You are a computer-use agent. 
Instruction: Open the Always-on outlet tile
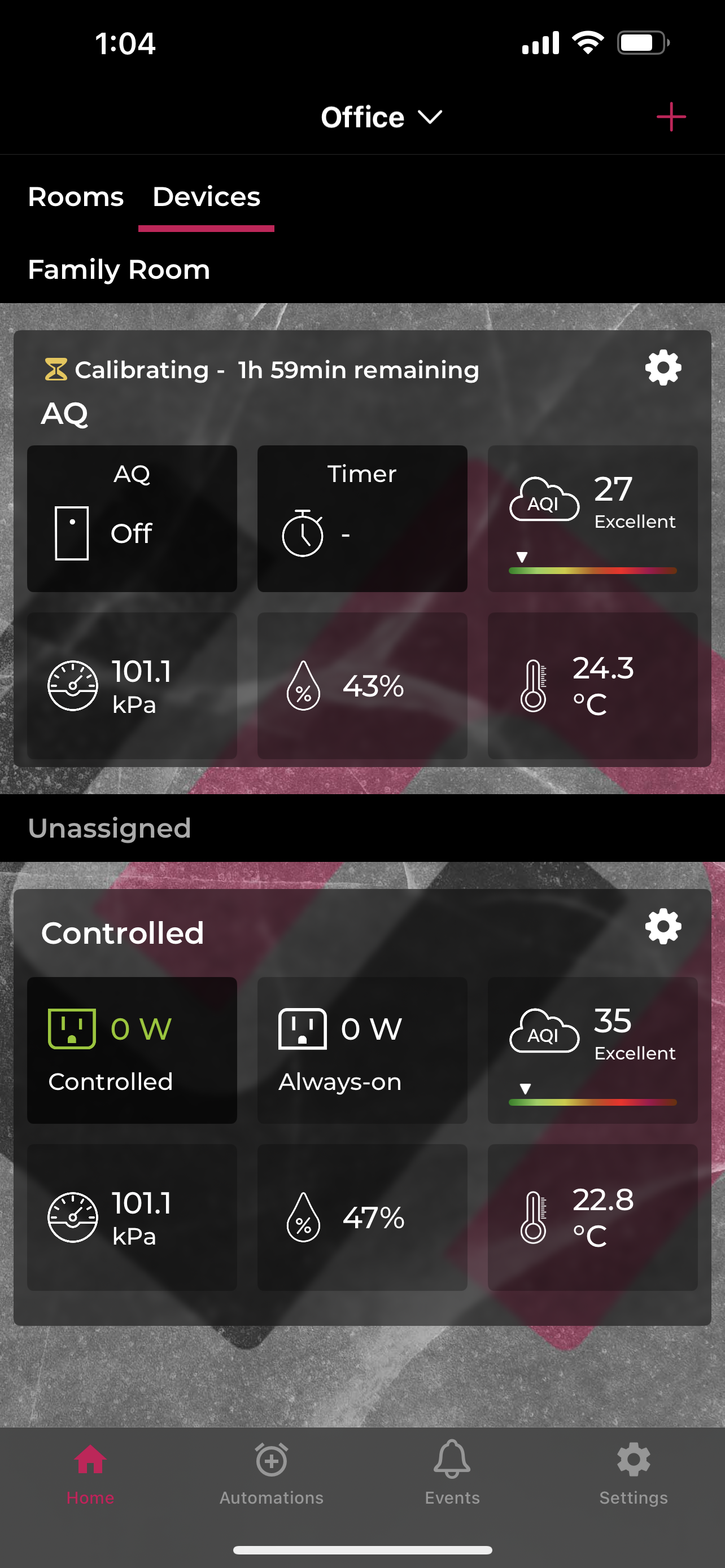tap(362, 1050)
